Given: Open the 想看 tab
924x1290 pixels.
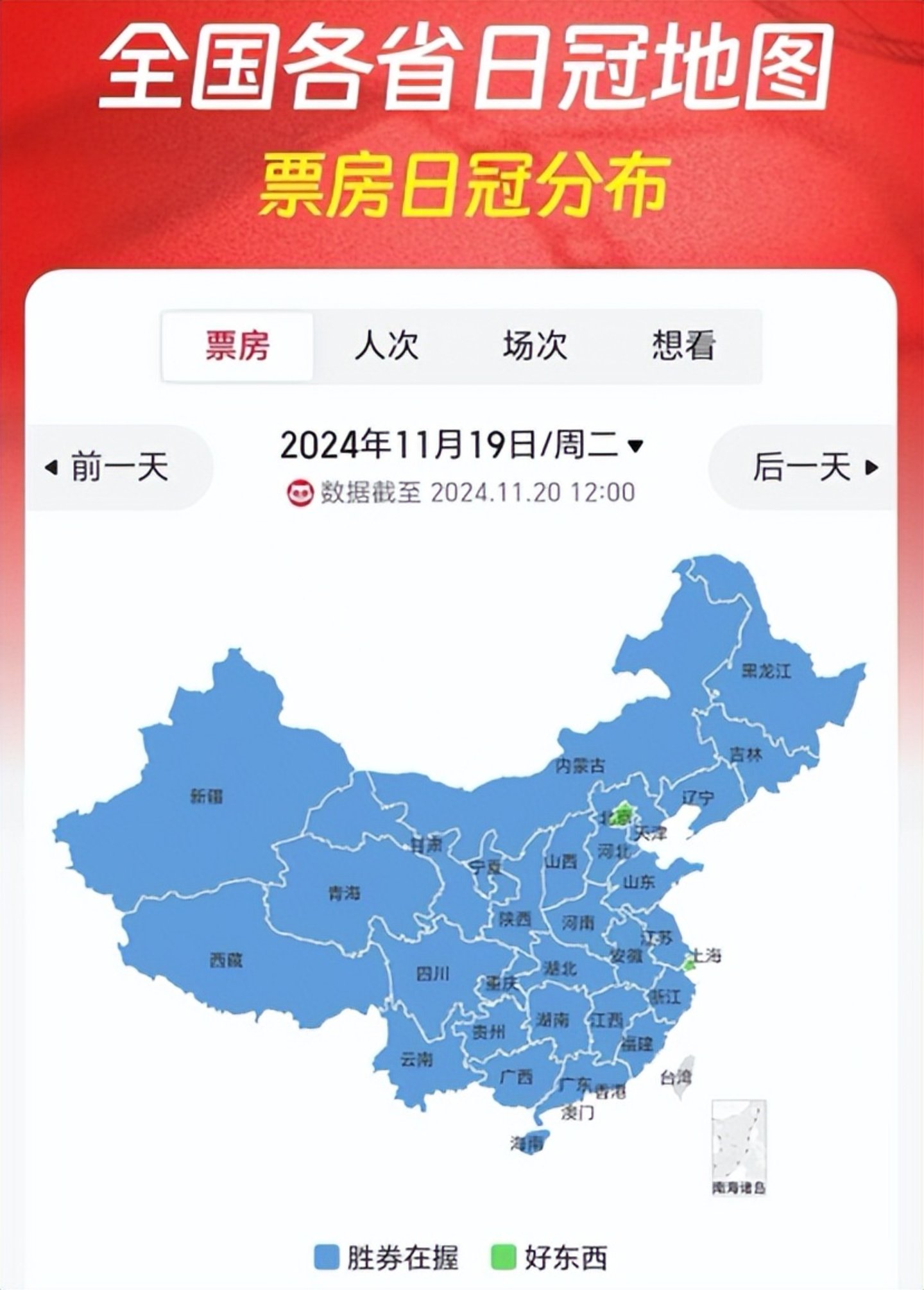Looking at the screenshot, I should 683,347.
